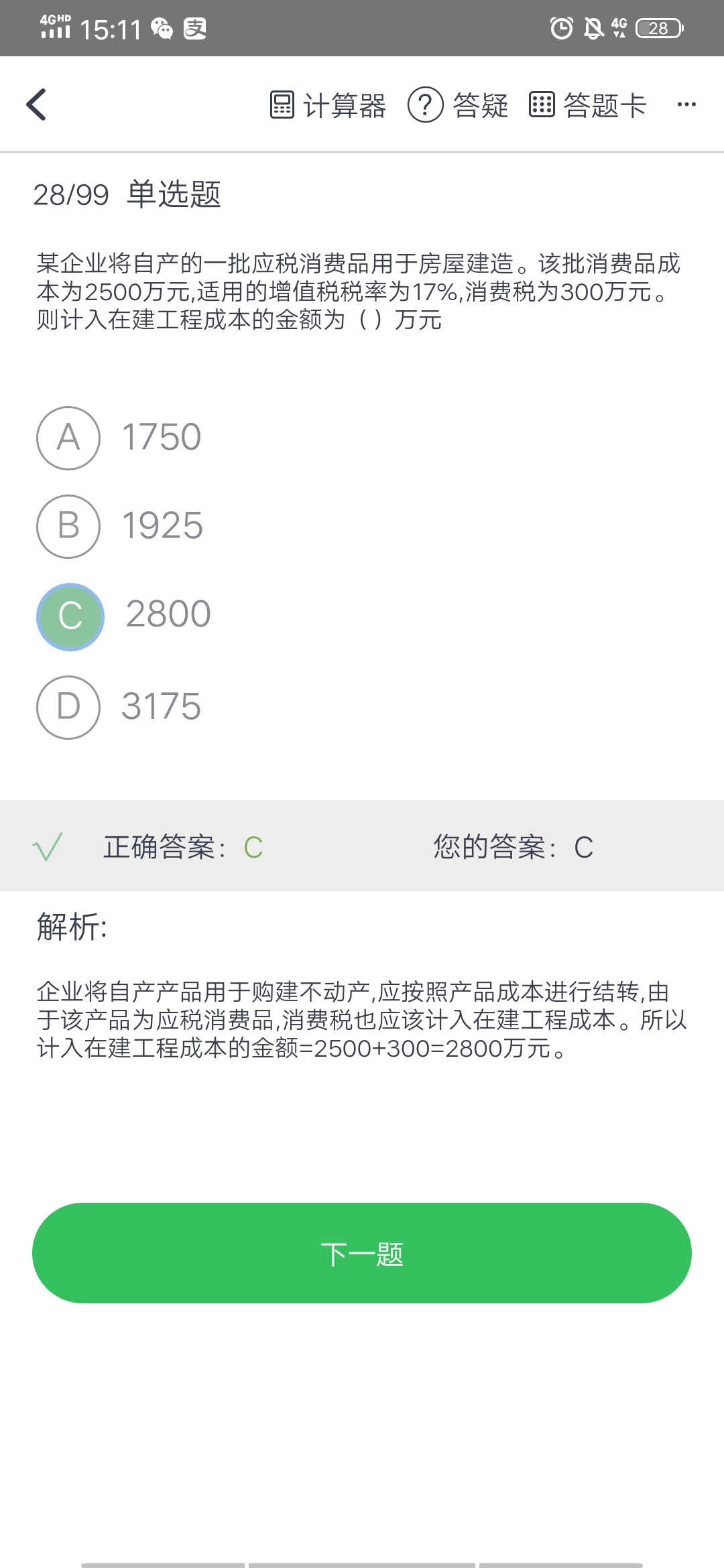The height and width of the screenshot is (1568, 724).
Task: Open the 计算器 calculator tool
Action: click(328, 105)
